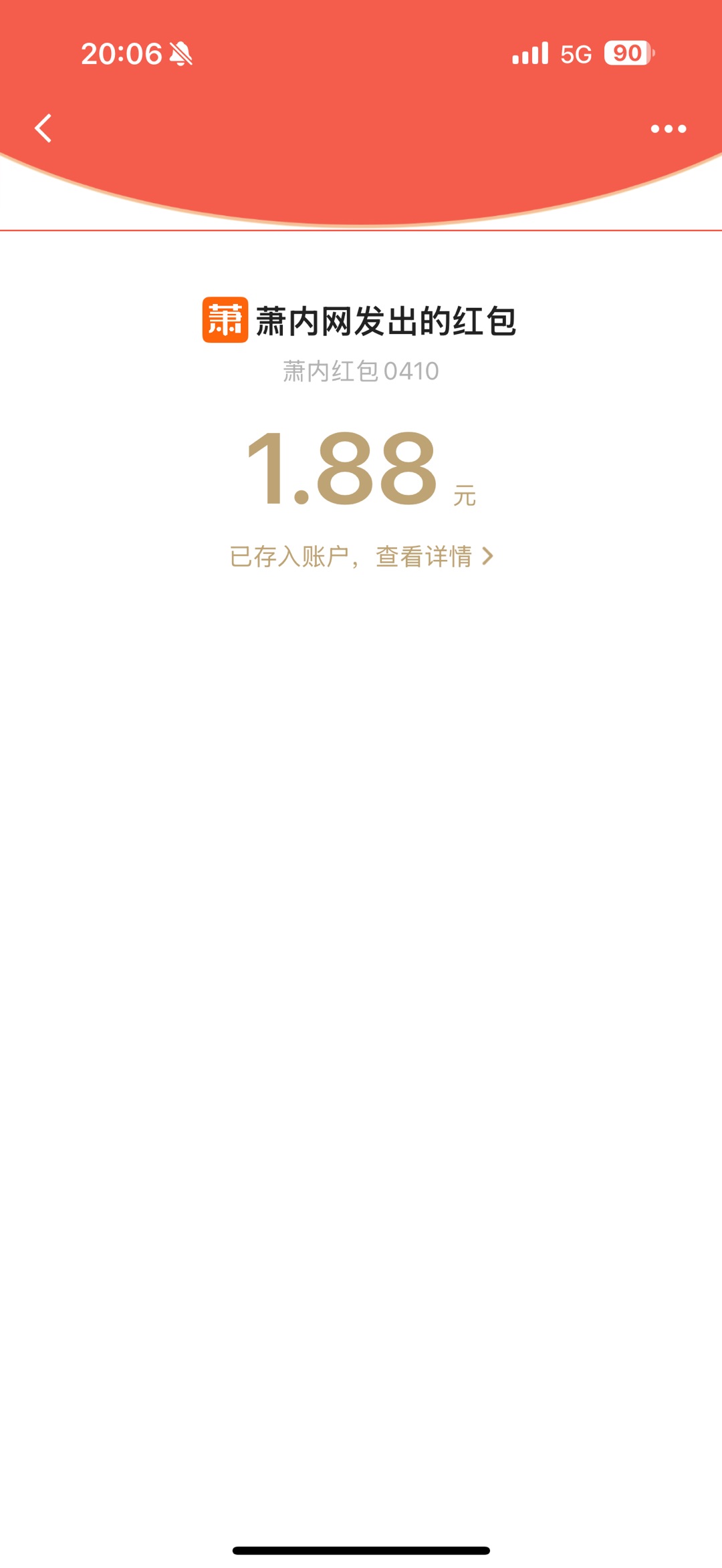
Task: Go back using the top-left arrow
Action: click(x=43, y=128)
